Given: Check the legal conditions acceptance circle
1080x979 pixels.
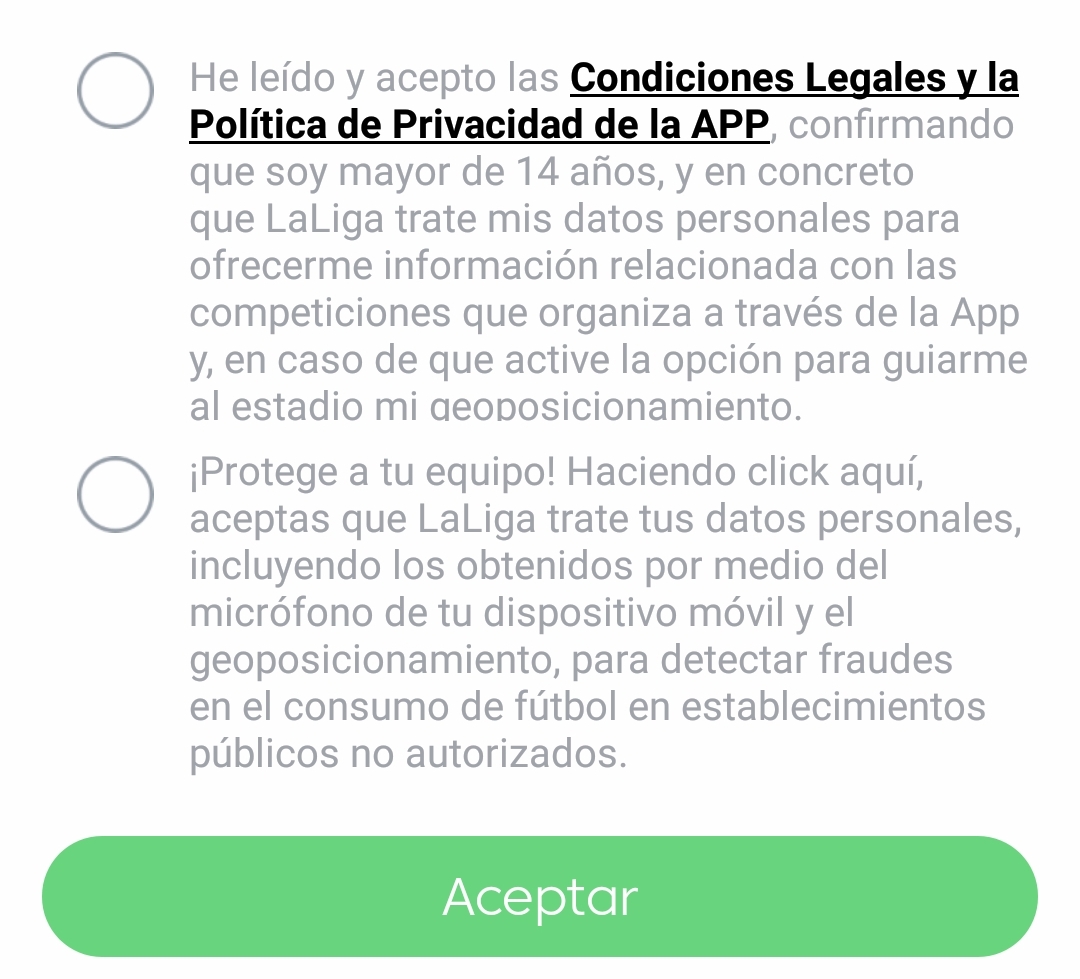Looking at the screenshot, I should pos(115,91).
